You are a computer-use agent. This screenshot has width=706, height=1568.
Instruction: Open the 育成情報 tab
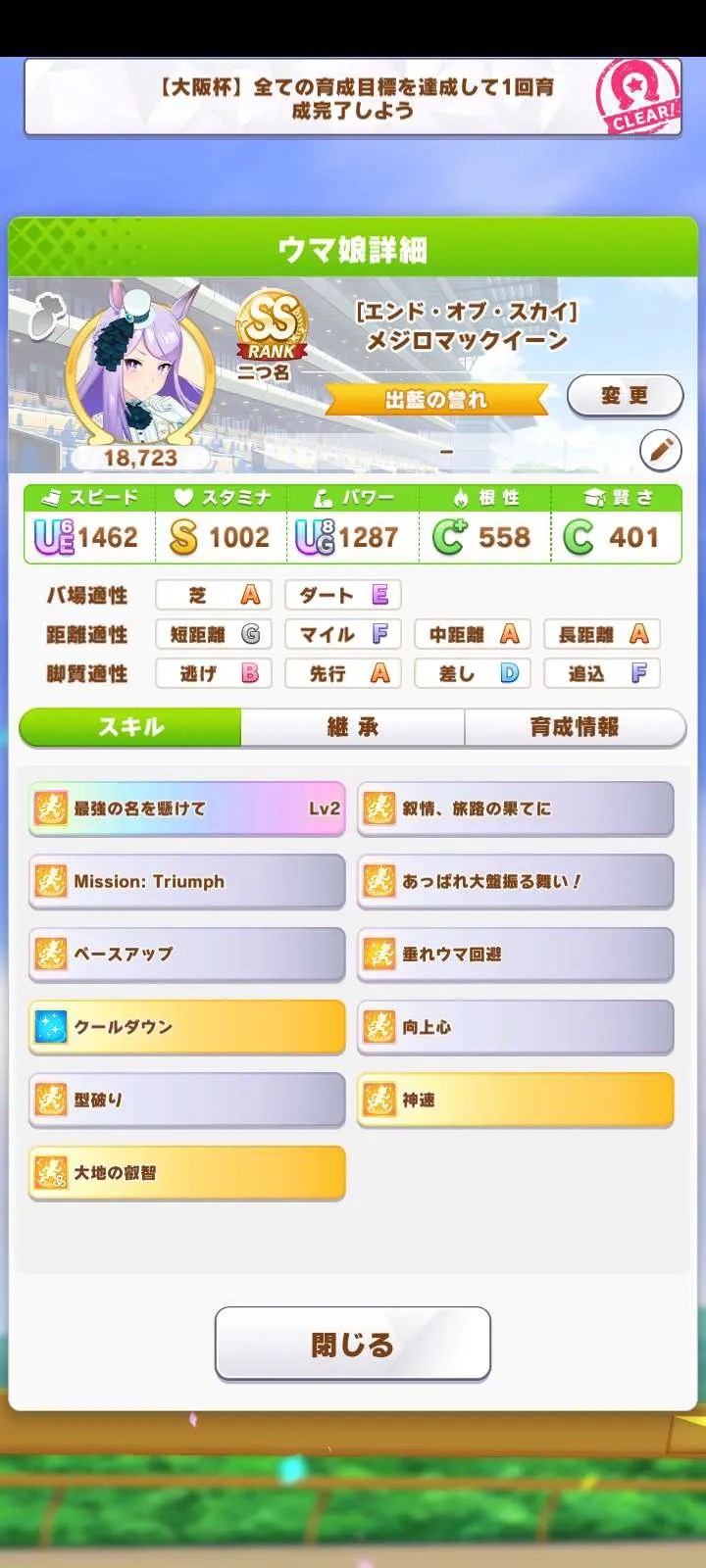pyautogui.click(x=575, y=727)
